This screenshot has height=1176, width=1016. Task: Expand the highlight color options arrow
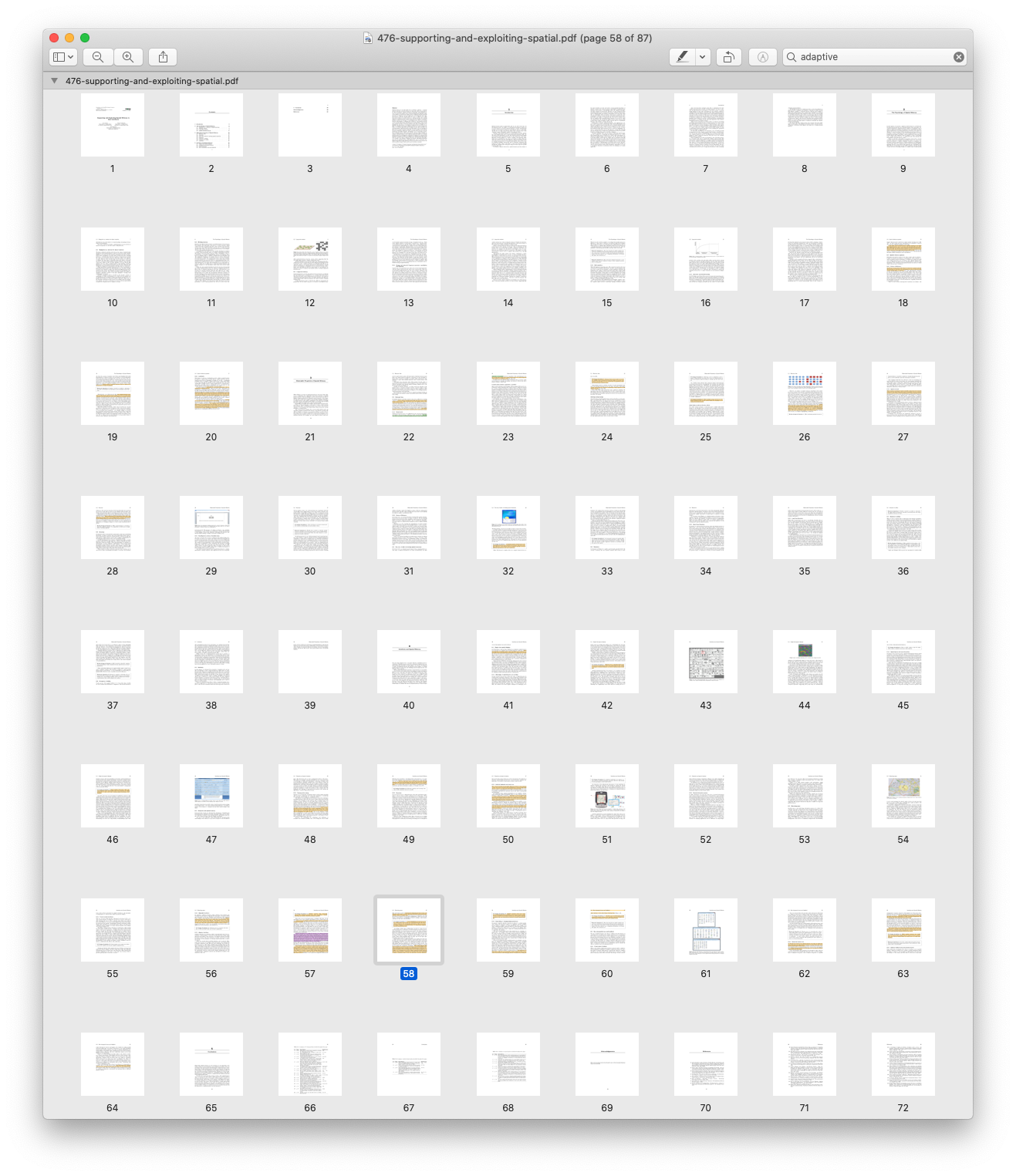click(x=702, y=57)
